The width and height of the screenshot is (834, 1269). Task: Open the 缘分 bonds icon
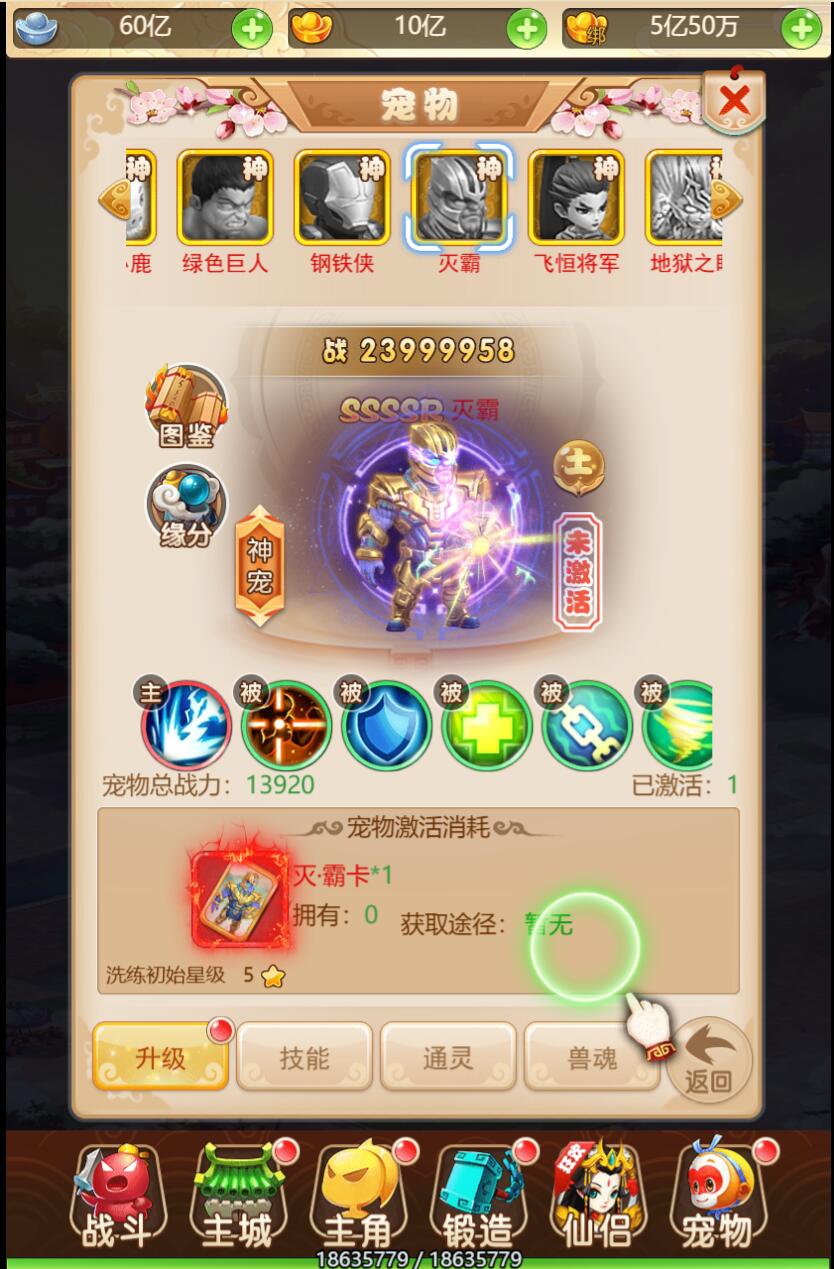tap(186, 507)
